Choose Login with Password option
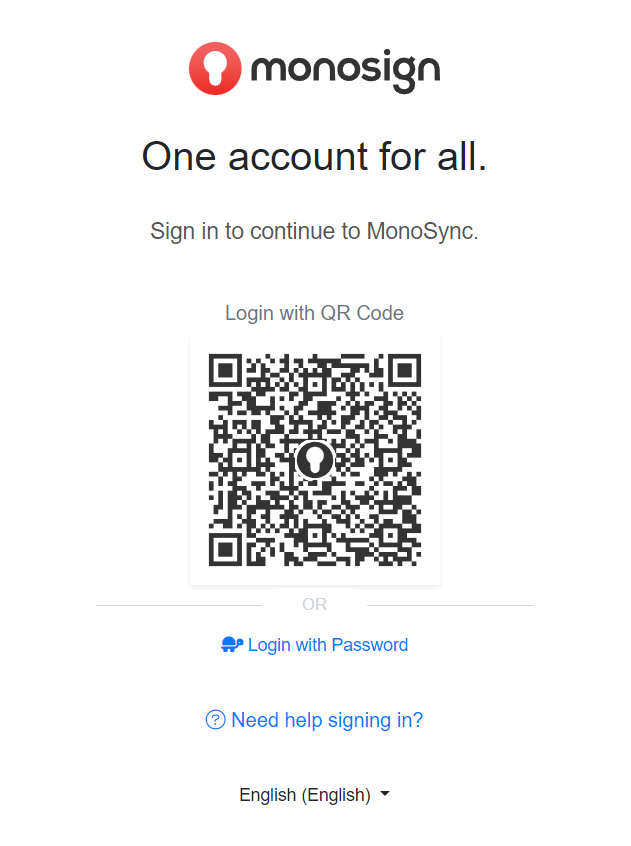The image size is (631, 846). [x=315, y=645]
